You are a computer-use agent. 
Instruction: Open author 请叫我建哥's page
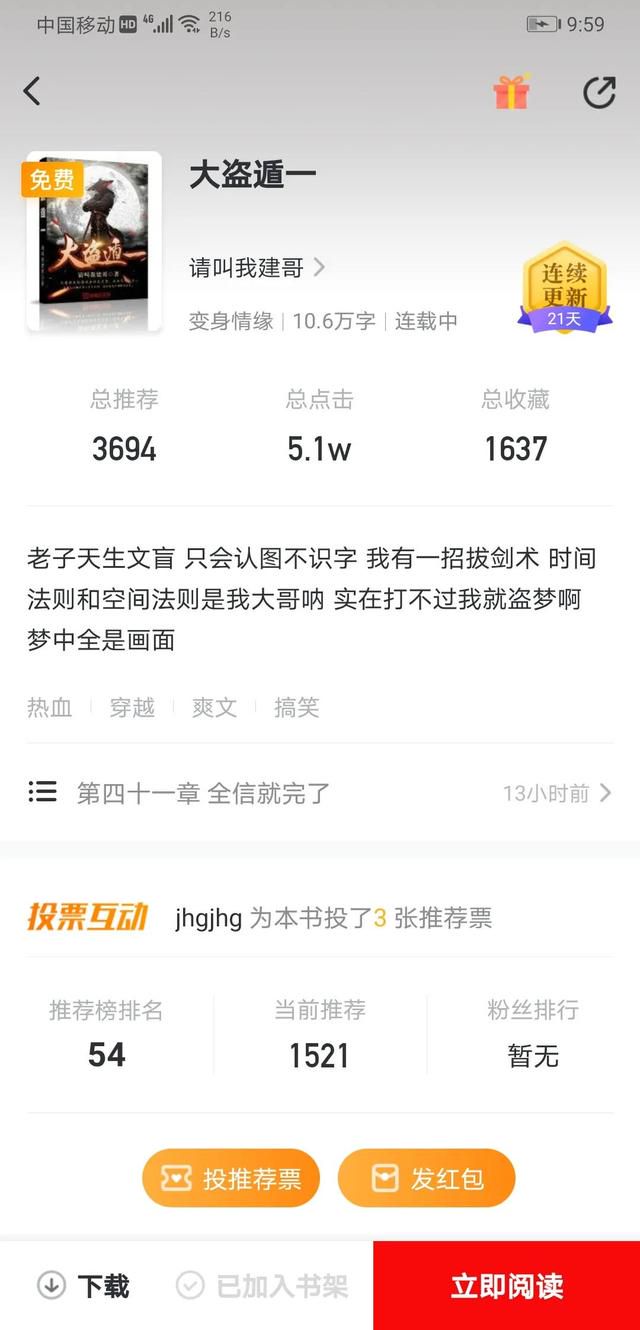pyautogui.click(x=257, y=267)
